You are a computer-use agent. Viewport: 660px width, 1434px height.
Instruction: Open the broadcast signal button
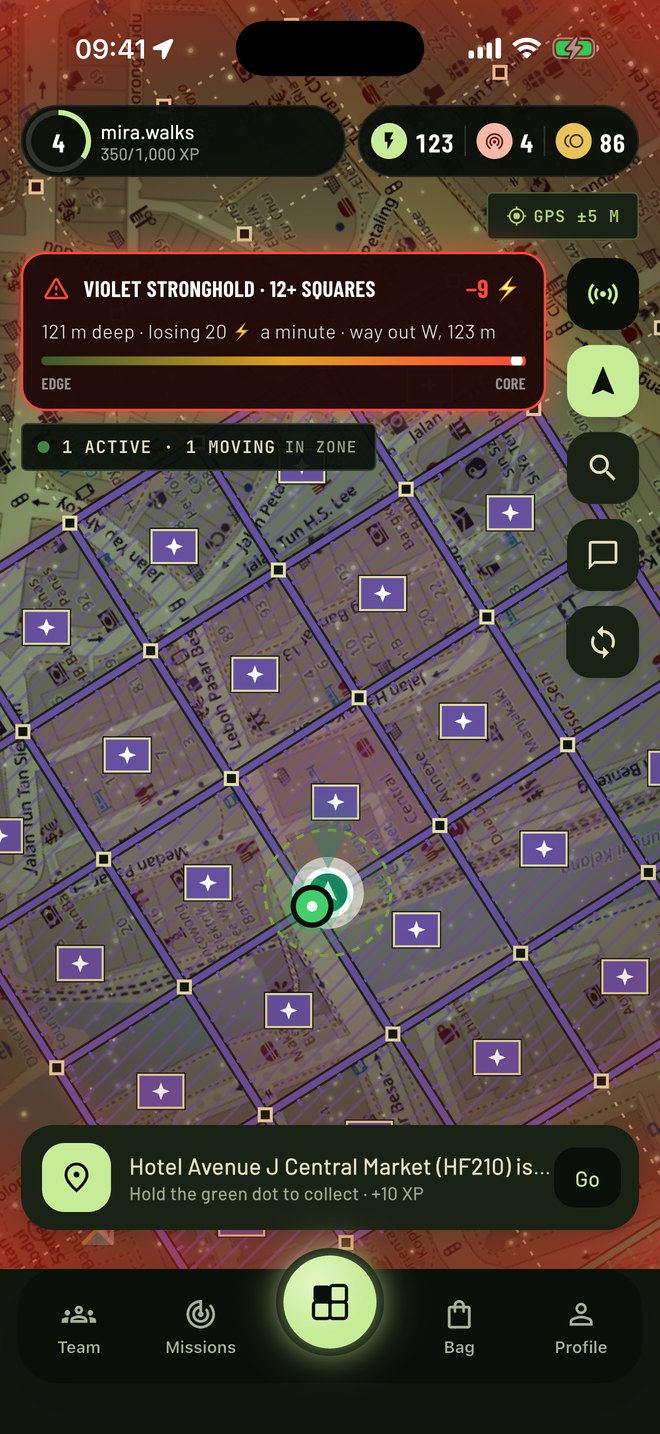tap(602, 294)
